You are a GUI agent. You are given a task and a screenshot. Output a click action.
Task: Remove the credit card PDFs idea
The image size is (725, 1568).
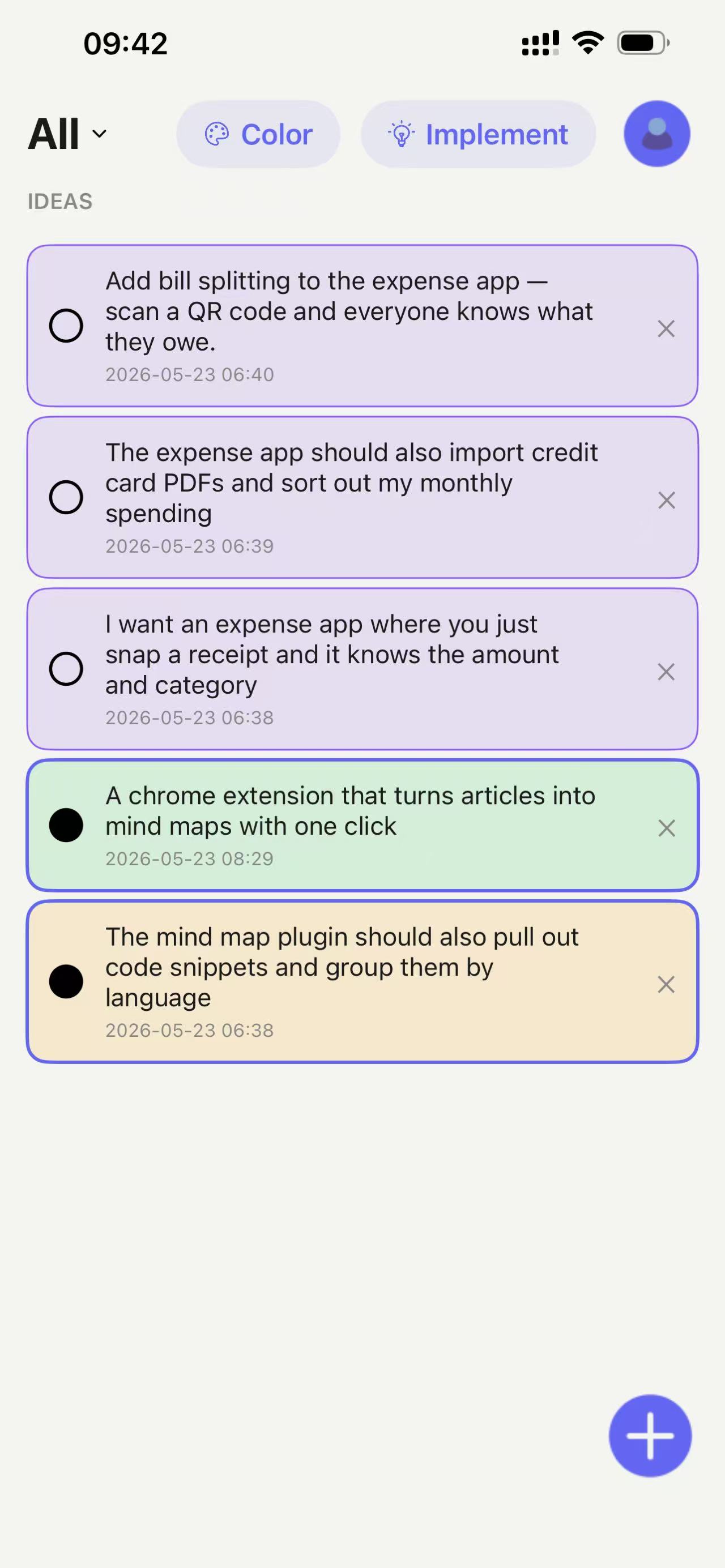[666, 501]
